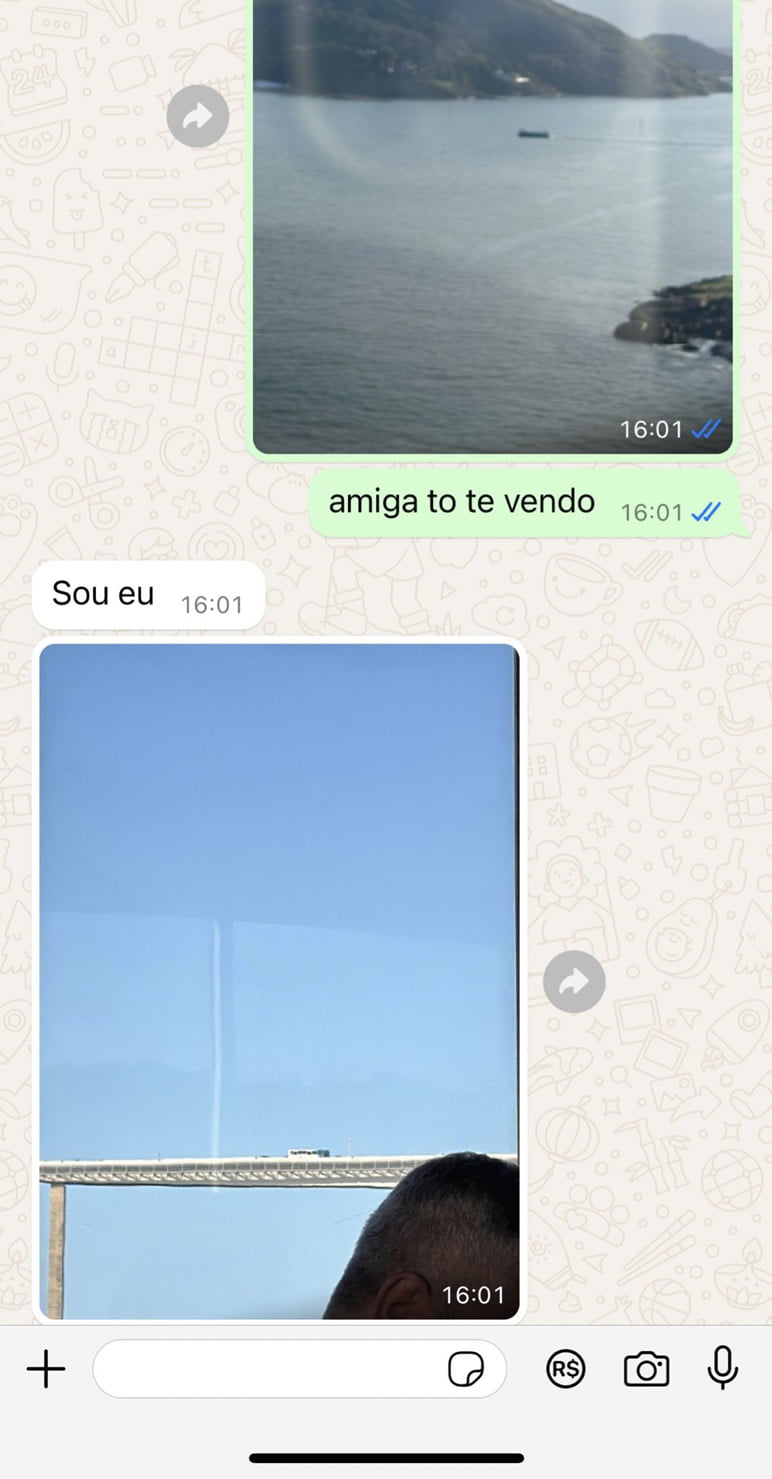Tap the home indicator bar at the bottom
The width and height of the screenshot is (772, 1479).
click(386, 1458)
